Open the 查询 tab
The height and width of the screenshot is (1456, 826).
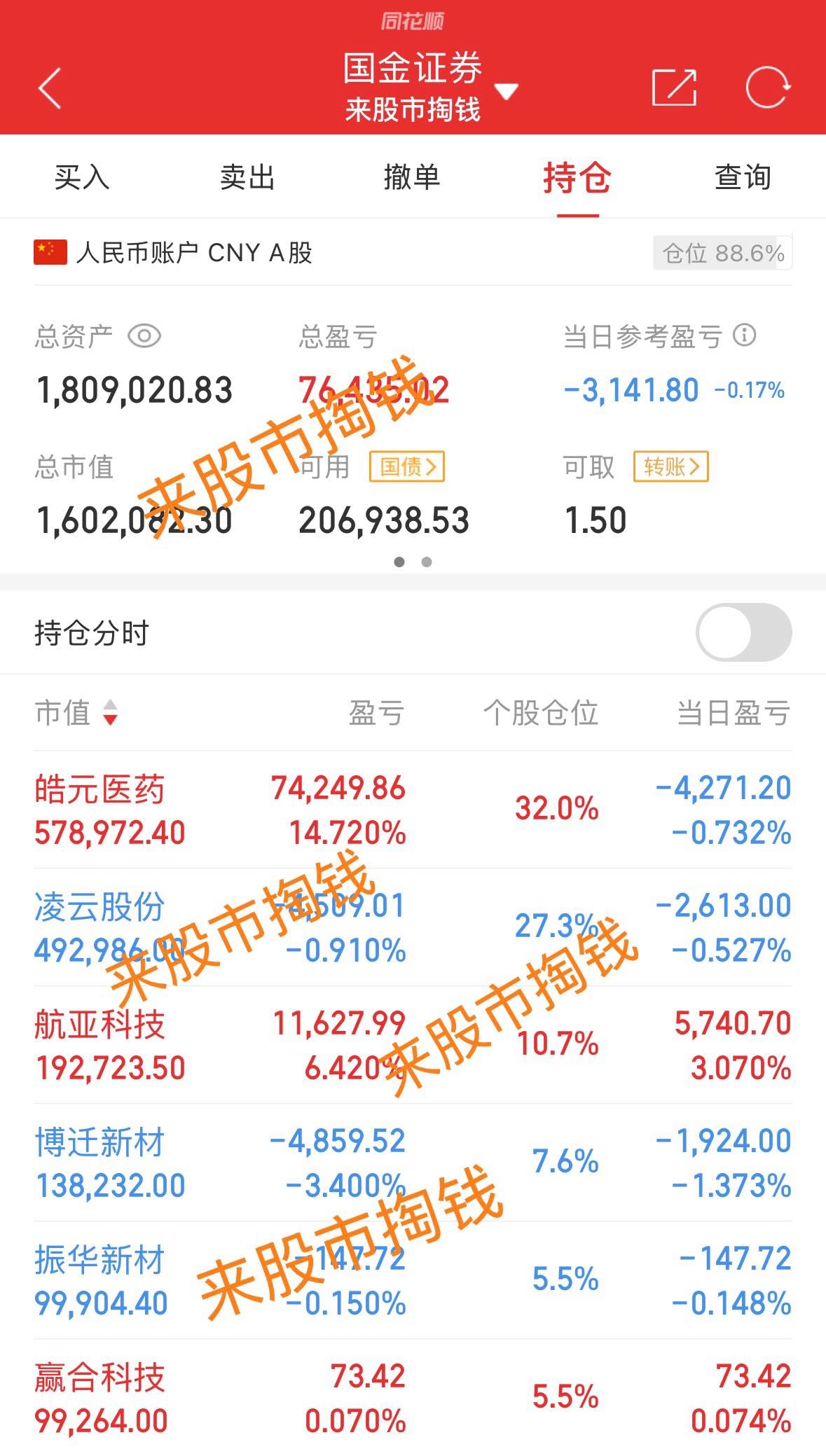(x=741, y=177)
